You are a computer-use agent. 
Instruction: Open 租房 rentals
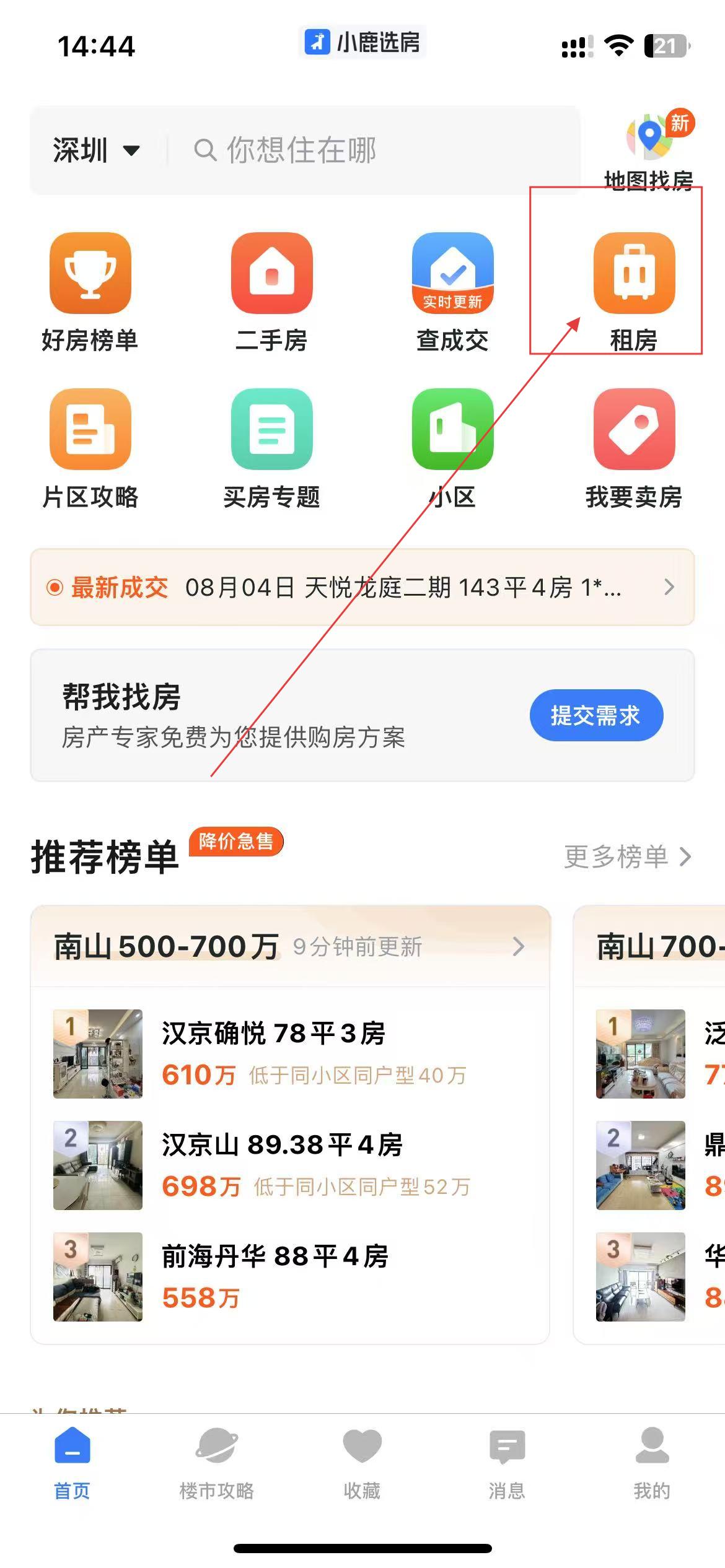click(634, 292)
